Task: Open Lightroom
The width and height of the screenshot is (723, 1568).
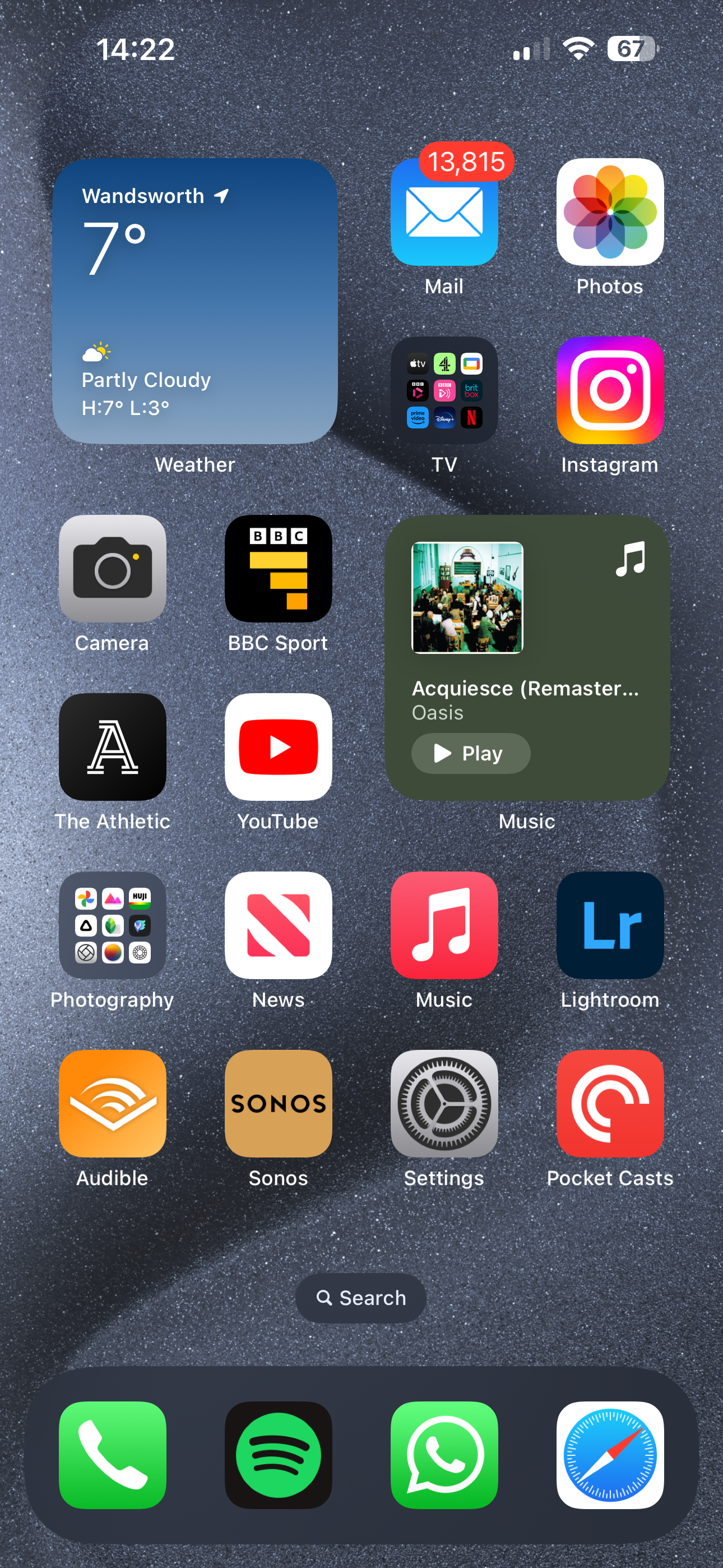Action: pyautogui.click(x=610, y=925)
